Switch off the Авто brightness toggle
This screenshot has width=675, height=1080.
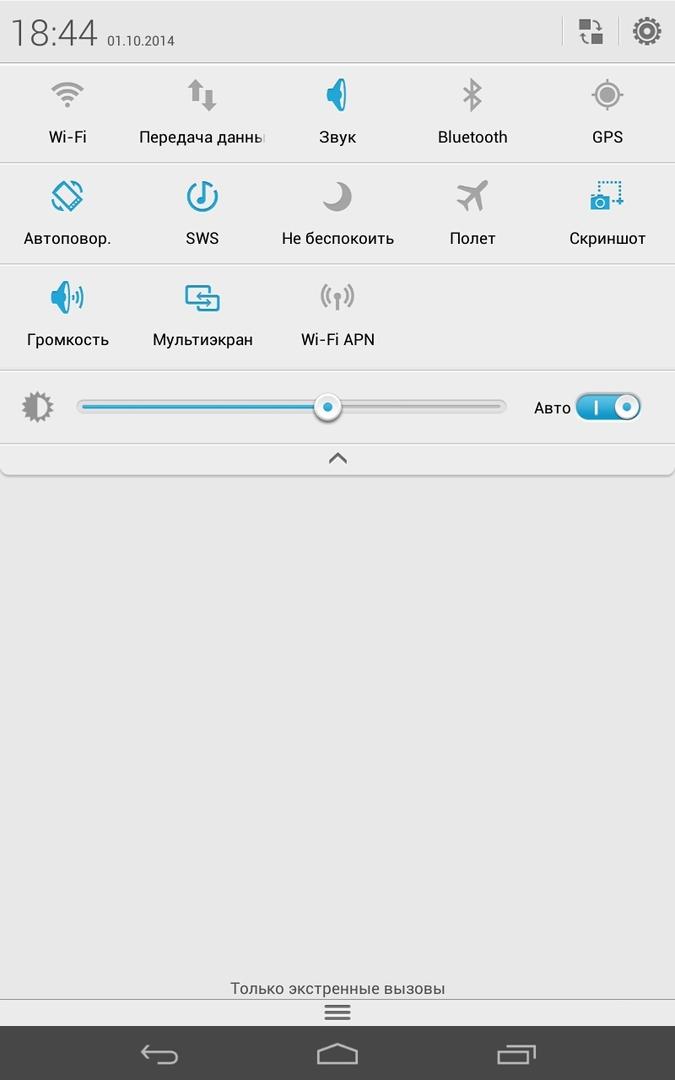pos(608,407)
